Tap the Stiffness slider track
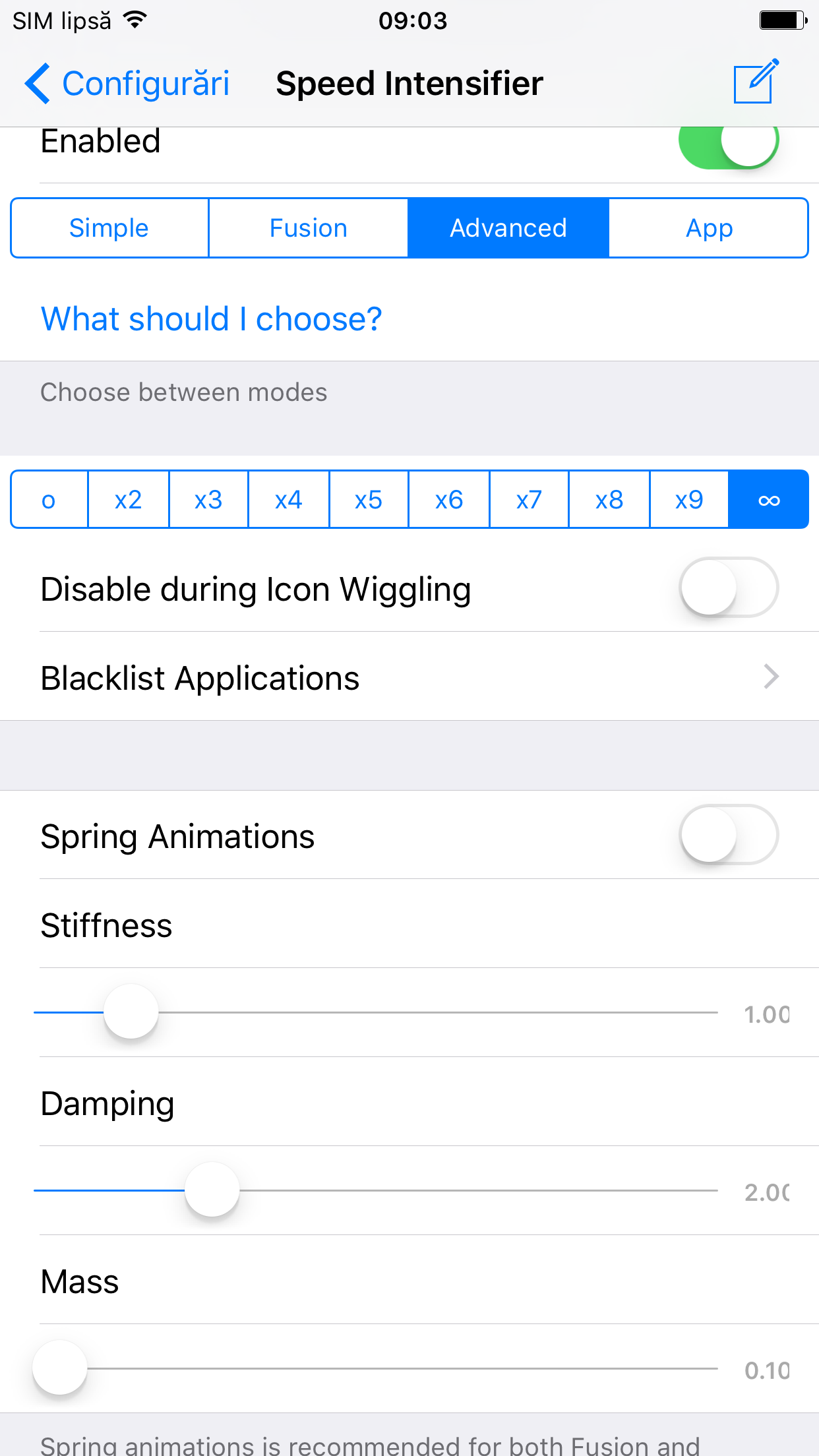Image resolution: width=819 pixels, height=1456 pixels. click(x=376, y=1012)
